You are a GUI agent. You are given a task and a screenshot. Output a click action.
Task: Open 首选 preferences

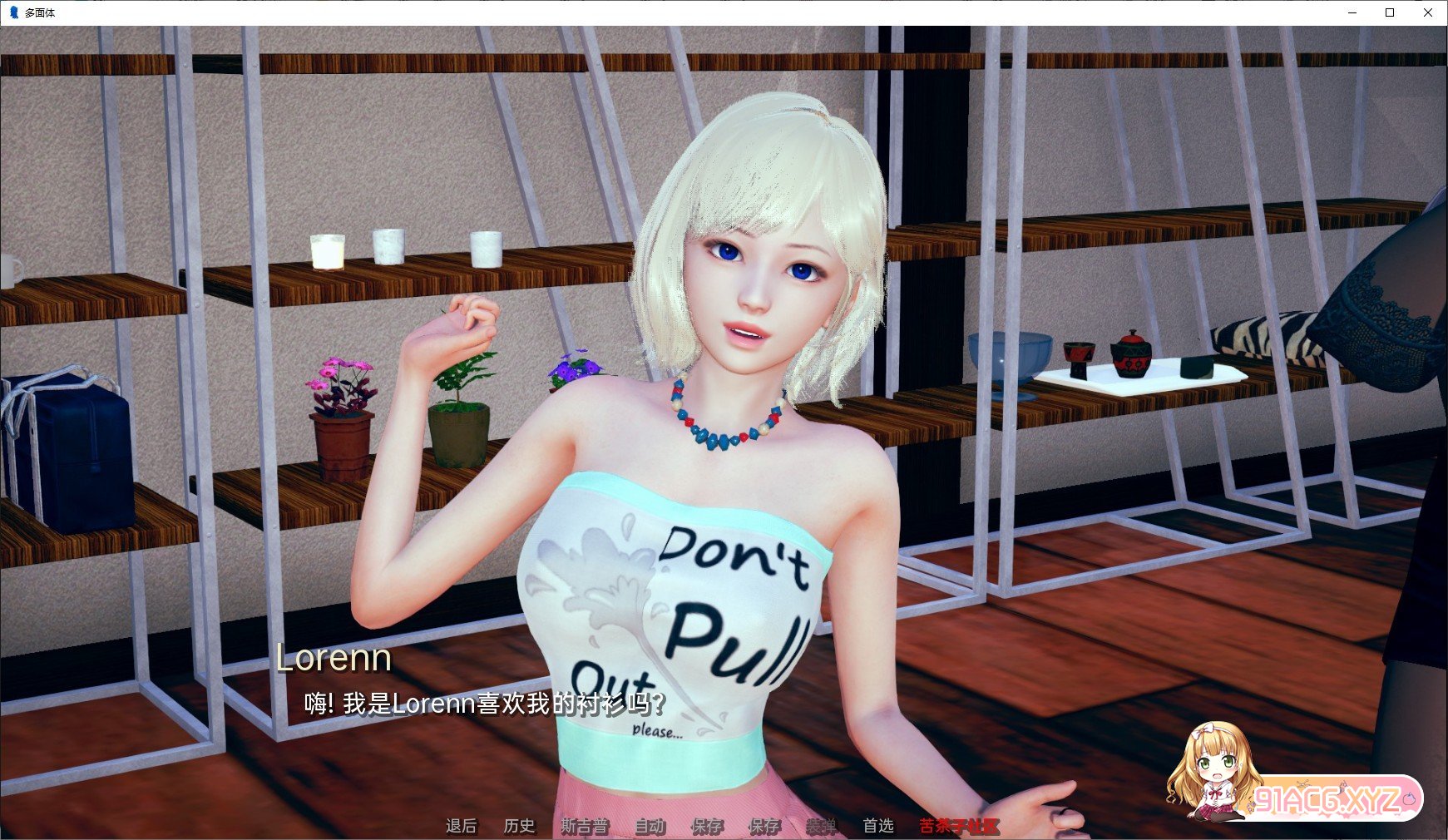tap(878, 826)
